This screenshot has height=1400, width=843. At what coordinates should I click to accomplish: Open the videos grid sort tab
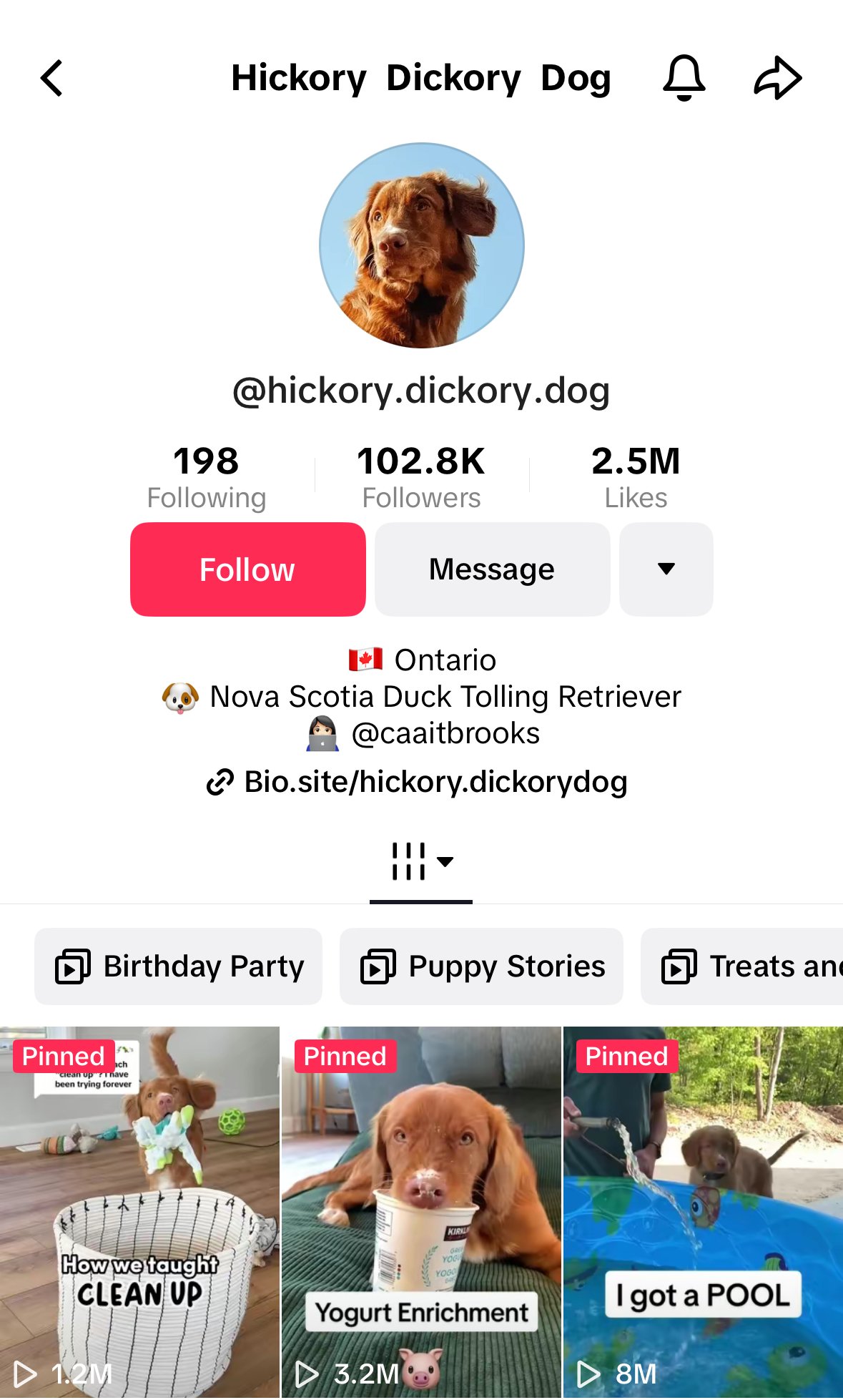pyautogui.click(x=421, y=861)
